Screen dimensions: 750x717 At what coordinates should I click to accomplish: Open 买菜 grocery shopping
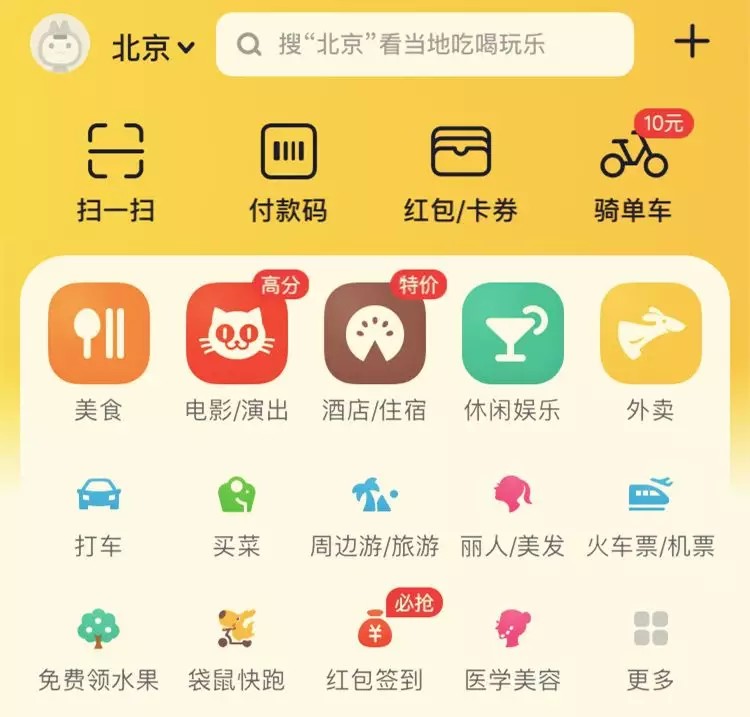pos(237,513)
